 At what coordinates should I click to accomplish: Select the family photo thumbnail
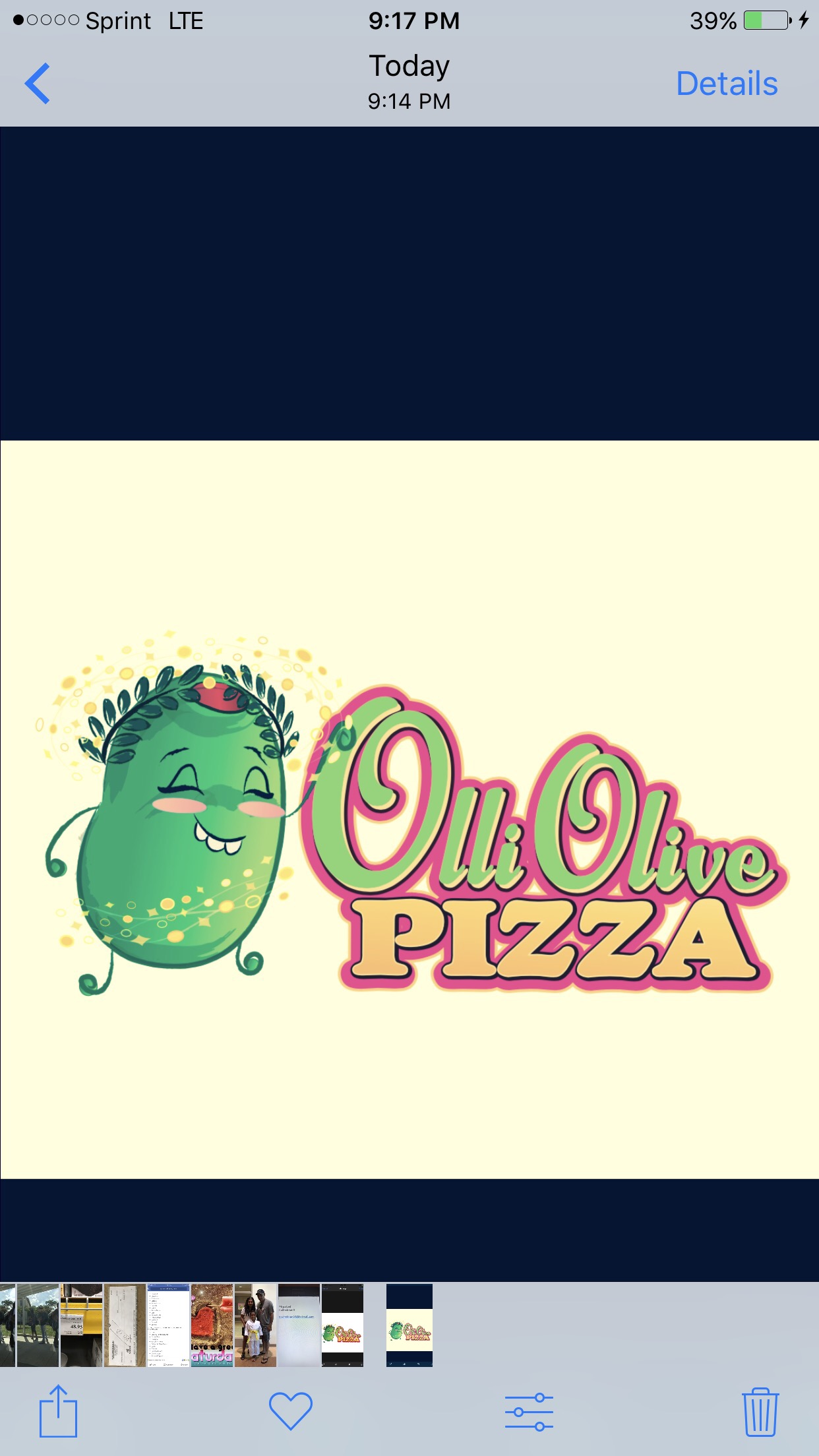point(256,1325)
